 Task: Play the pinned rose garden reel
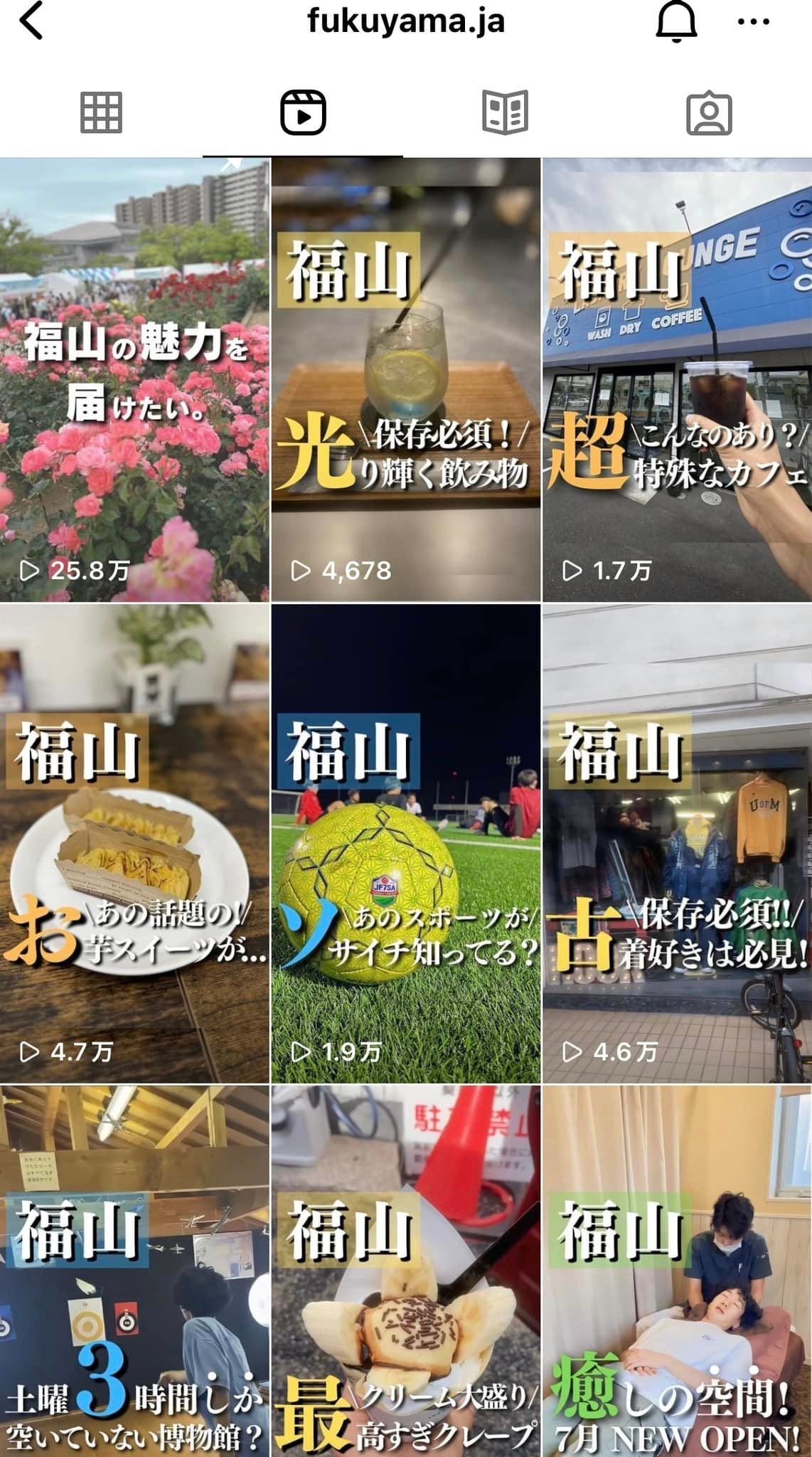(x=135, y=381)
